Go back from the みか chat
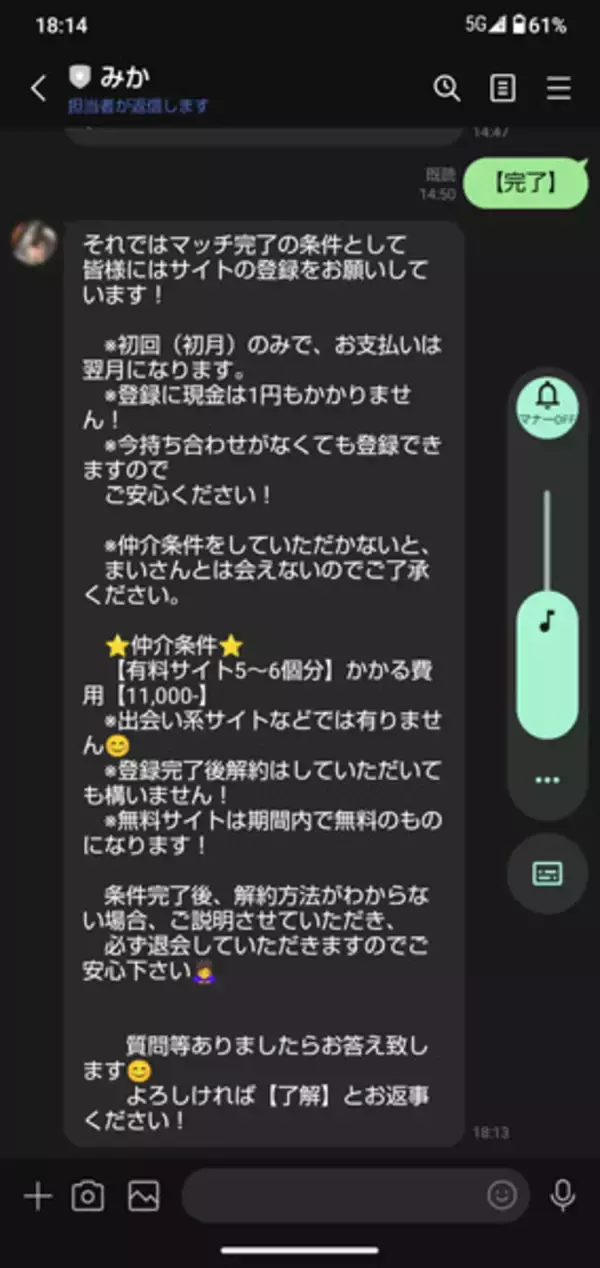Screen dimensions: 600x1268 (x=38, y=89)
